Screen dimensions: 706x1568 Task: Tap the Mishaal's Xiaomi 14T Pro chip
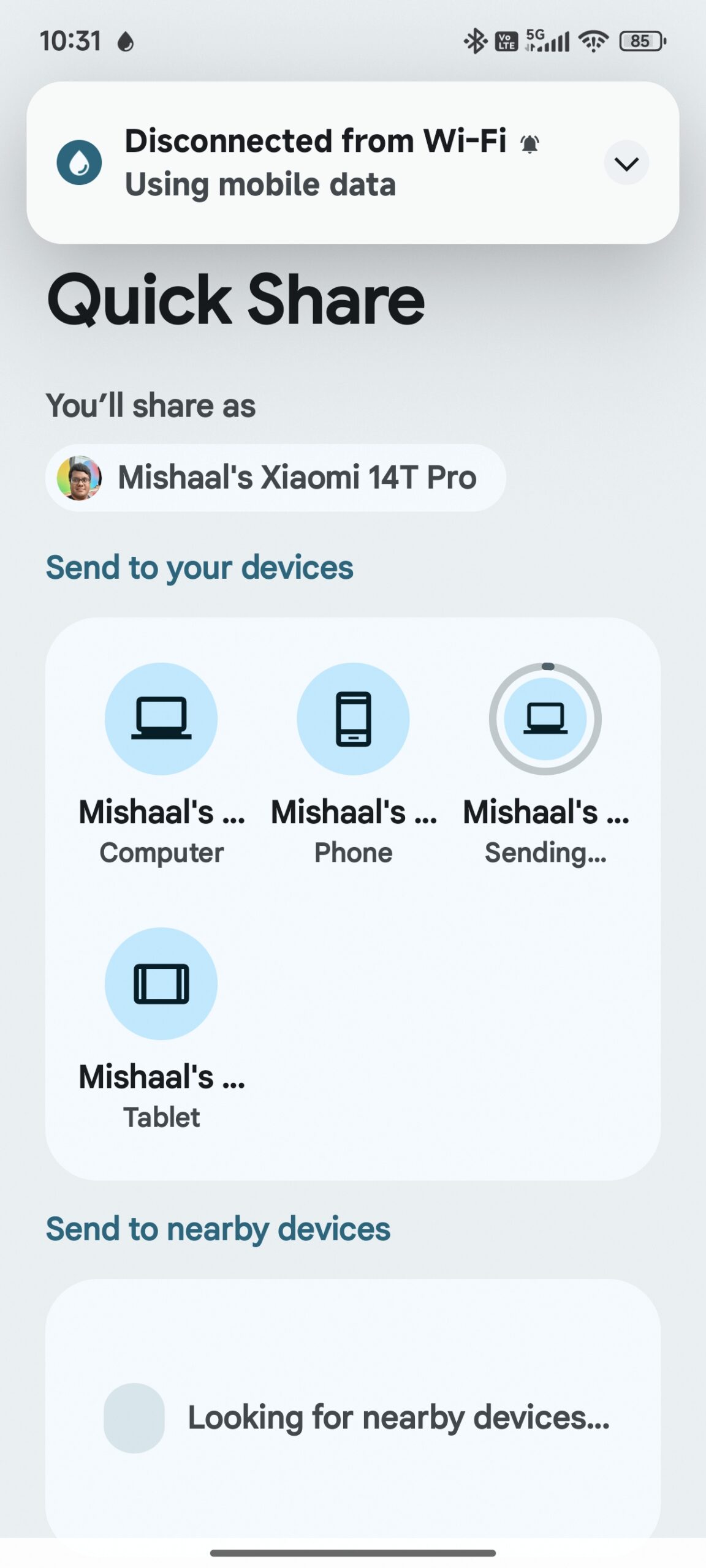276,477
